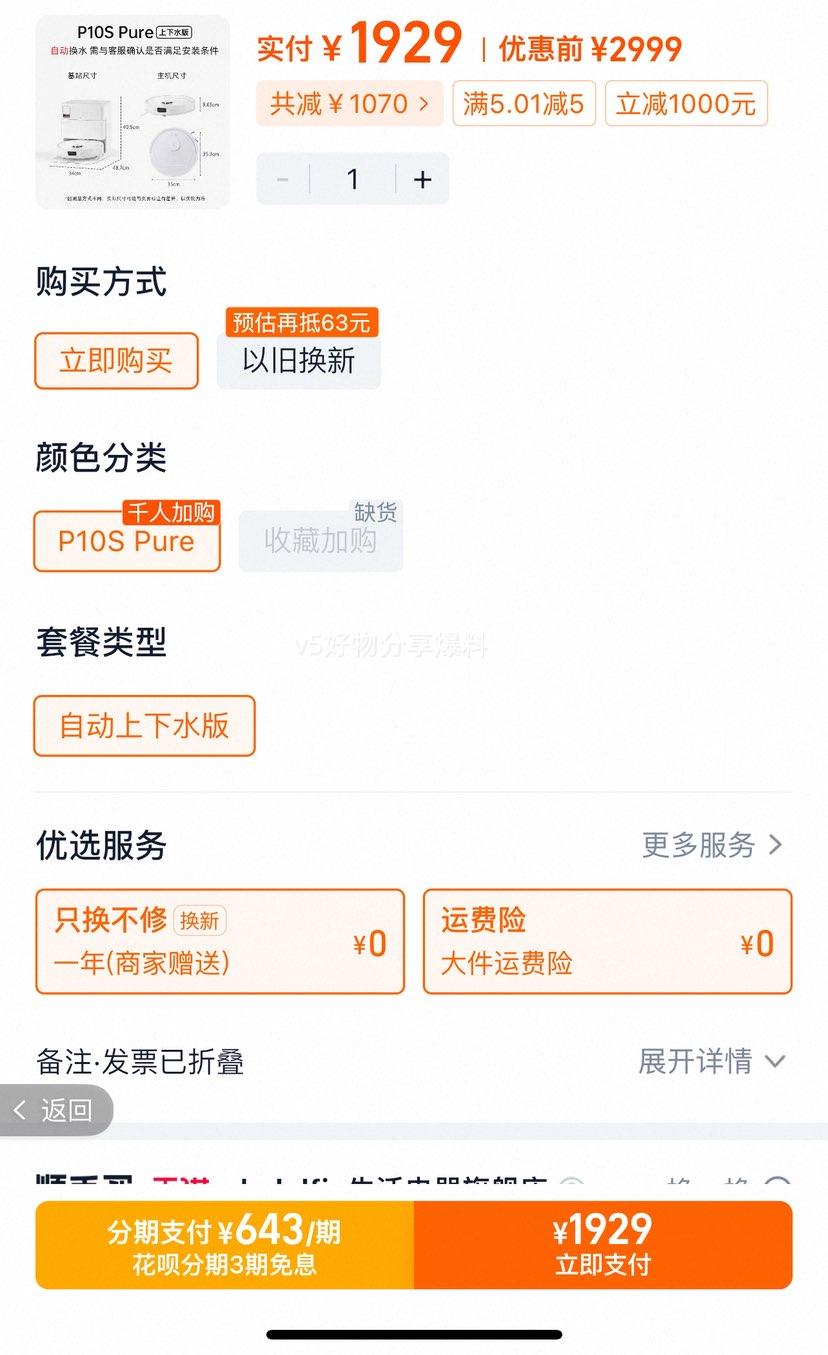This screenshot has width=828, height=1355.
Task: Open the 优选服务 tab area card 只换不修
Action: point(219,941)
